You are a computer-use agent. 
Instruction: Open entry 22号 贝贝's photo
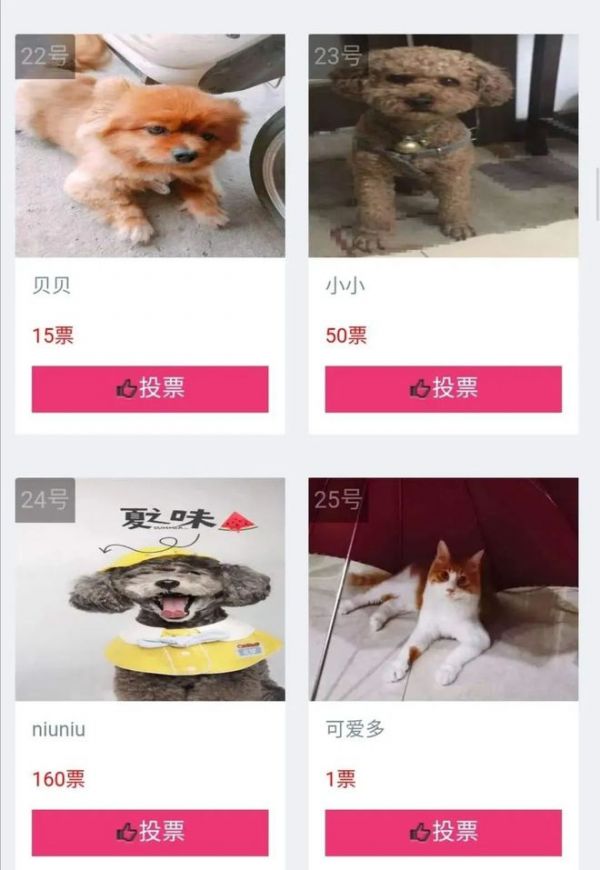[x=150, y=146]
